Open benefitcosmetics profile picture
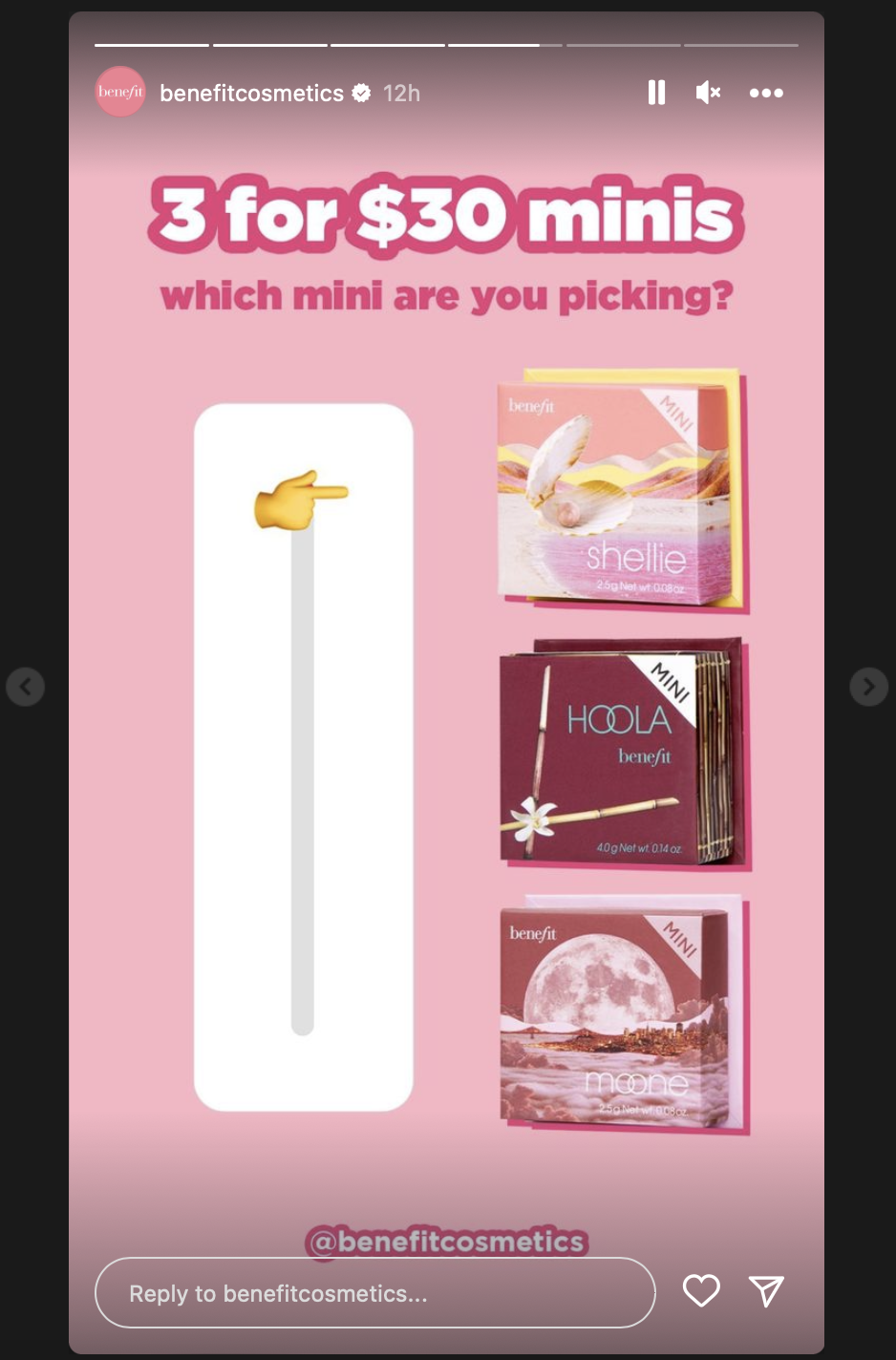This screenshot has width=896, height=1360. click(120, 93)
